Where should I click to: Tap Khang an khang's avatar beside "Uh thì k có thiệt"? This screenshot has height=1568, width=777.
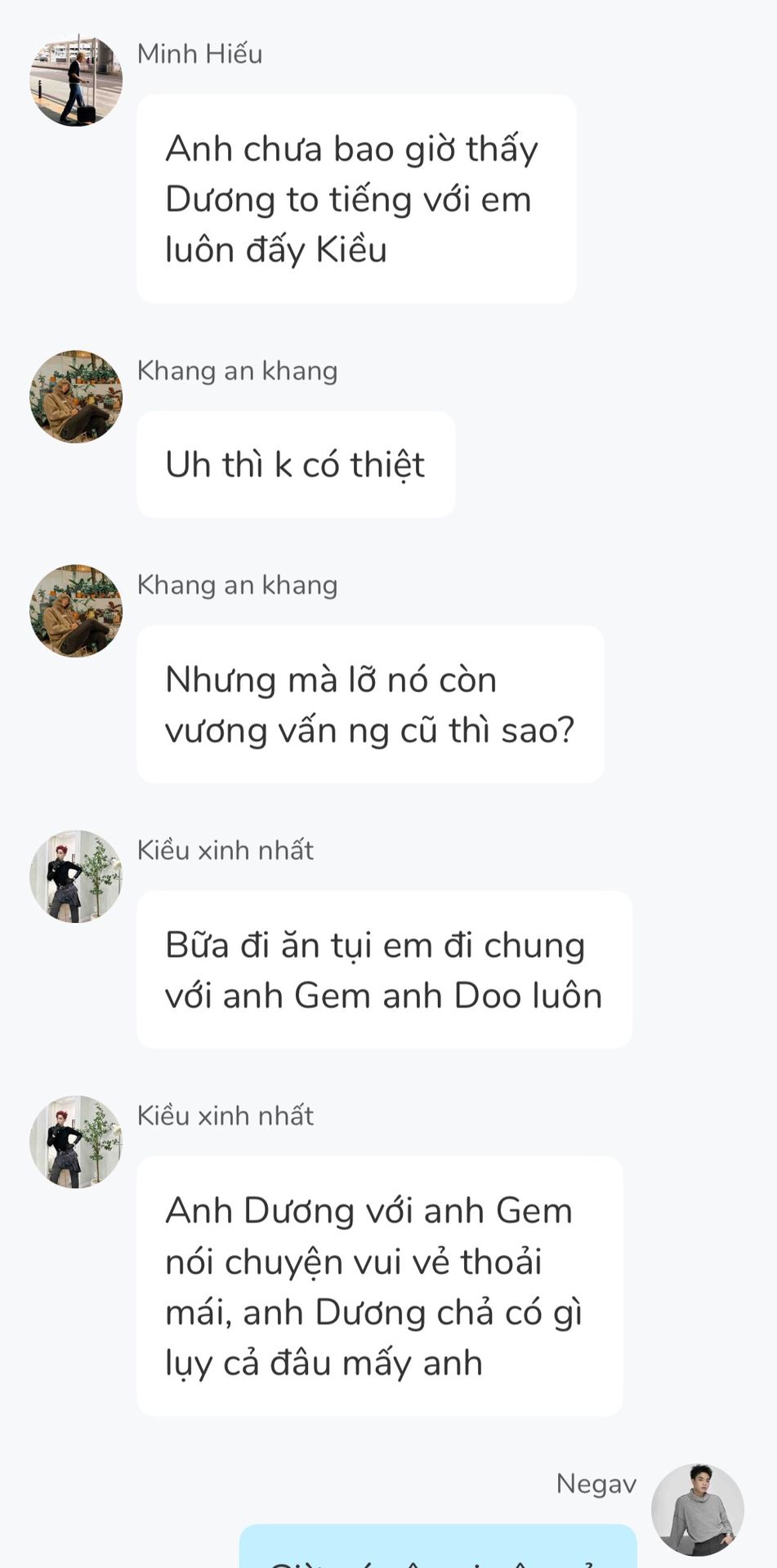(76, 397)
